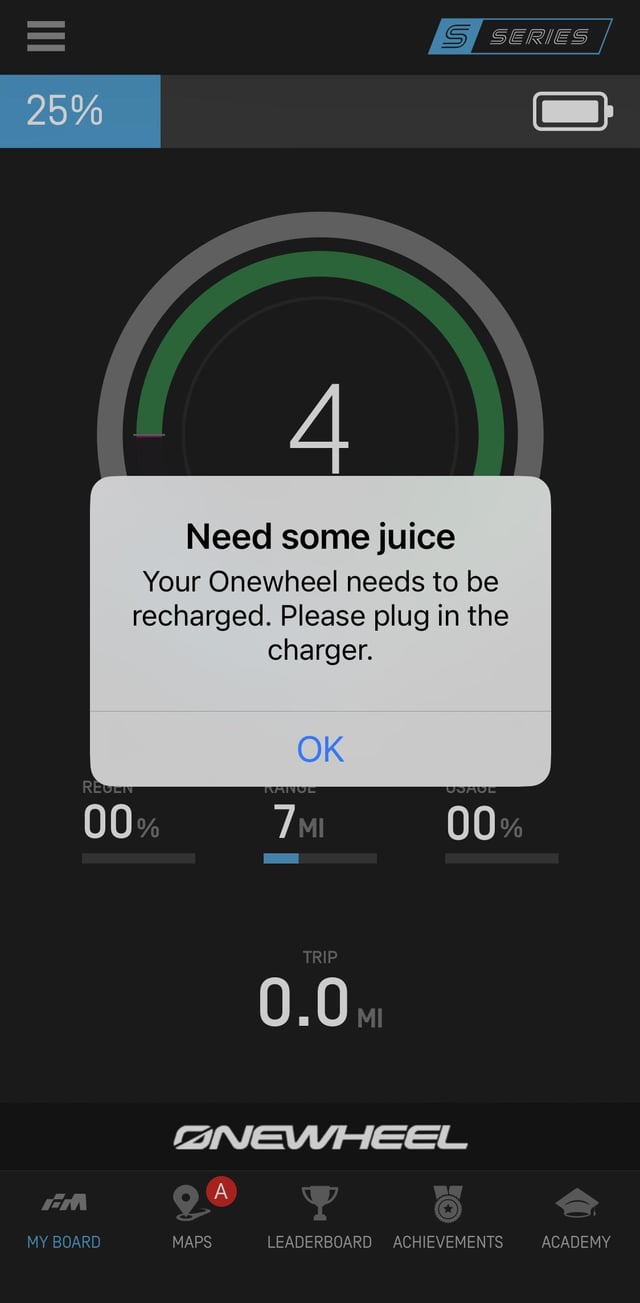View the Achievements tab
The width and height of the screenshot is (640, 1303).
click(x=447, y=1218)
